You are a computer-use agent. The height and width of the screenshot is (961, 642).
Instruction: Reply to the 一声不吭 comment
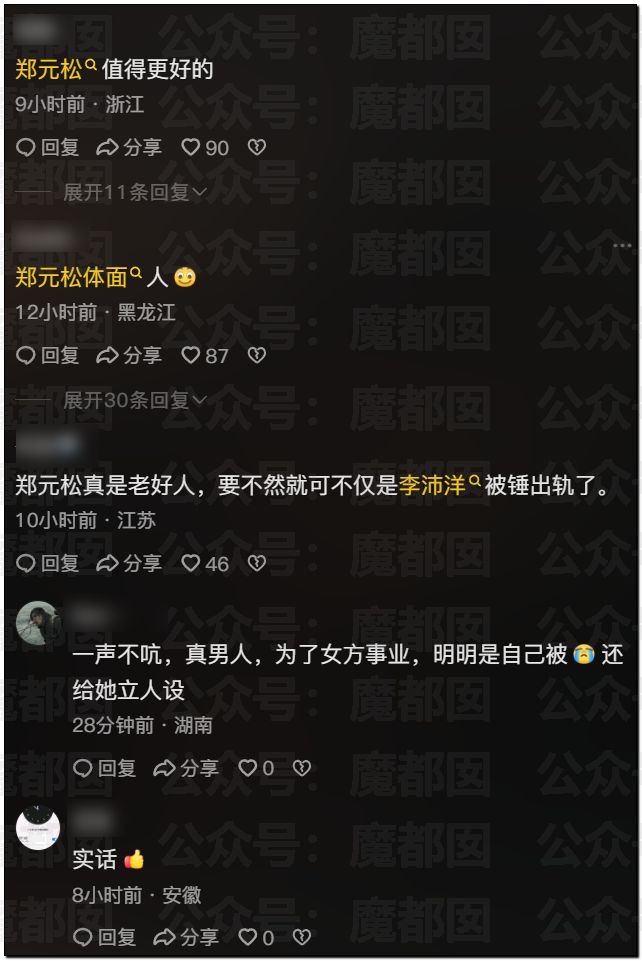105,768
